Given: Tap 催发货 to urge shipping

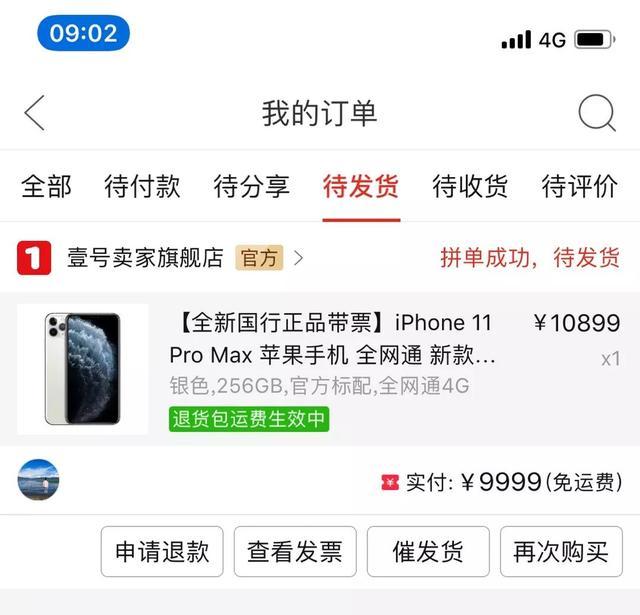Looking at the screenshot, I should click(428, 552).
